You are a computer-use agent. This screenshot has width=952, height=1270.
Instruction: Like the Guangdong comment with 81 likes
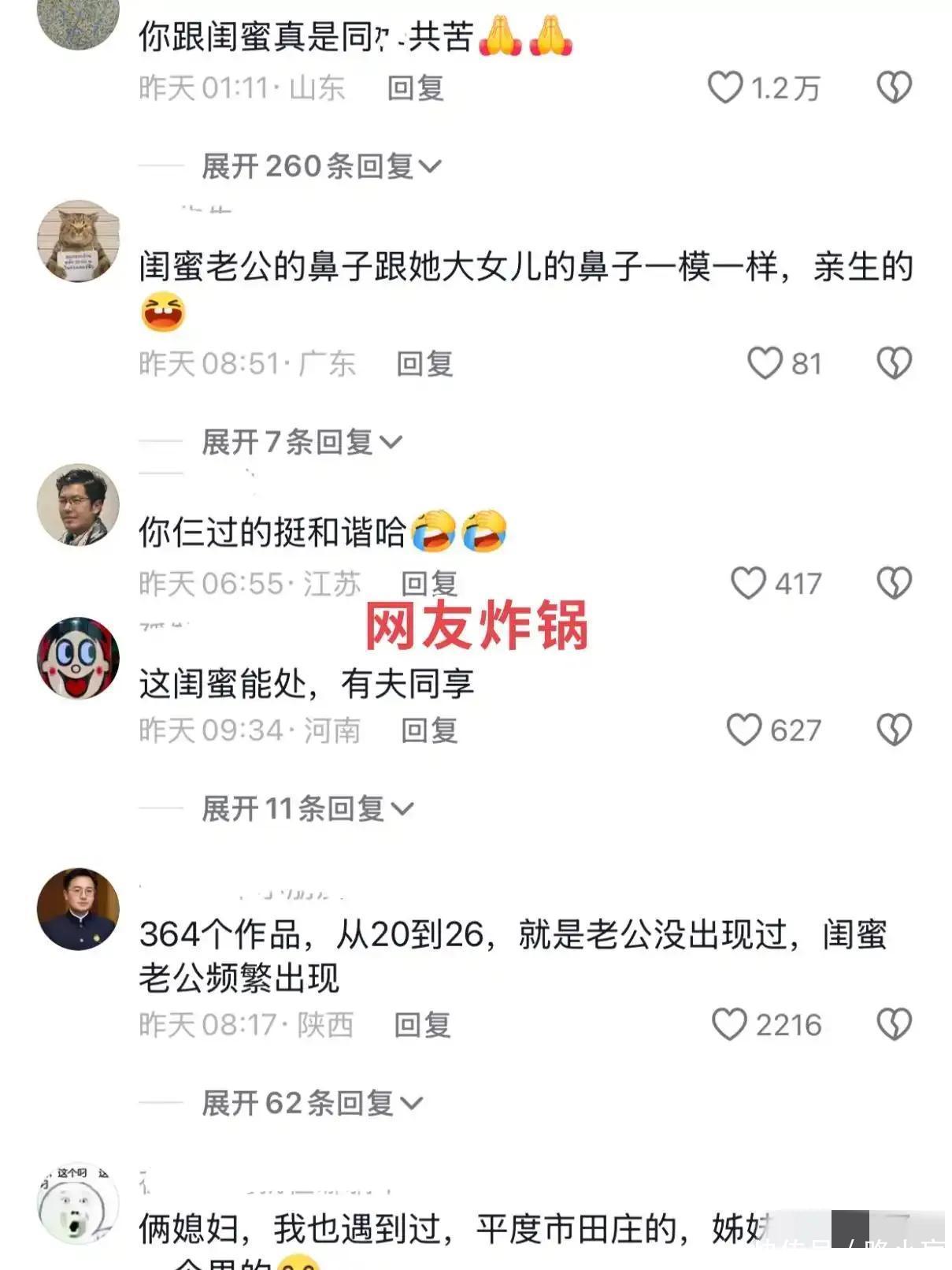764,363
